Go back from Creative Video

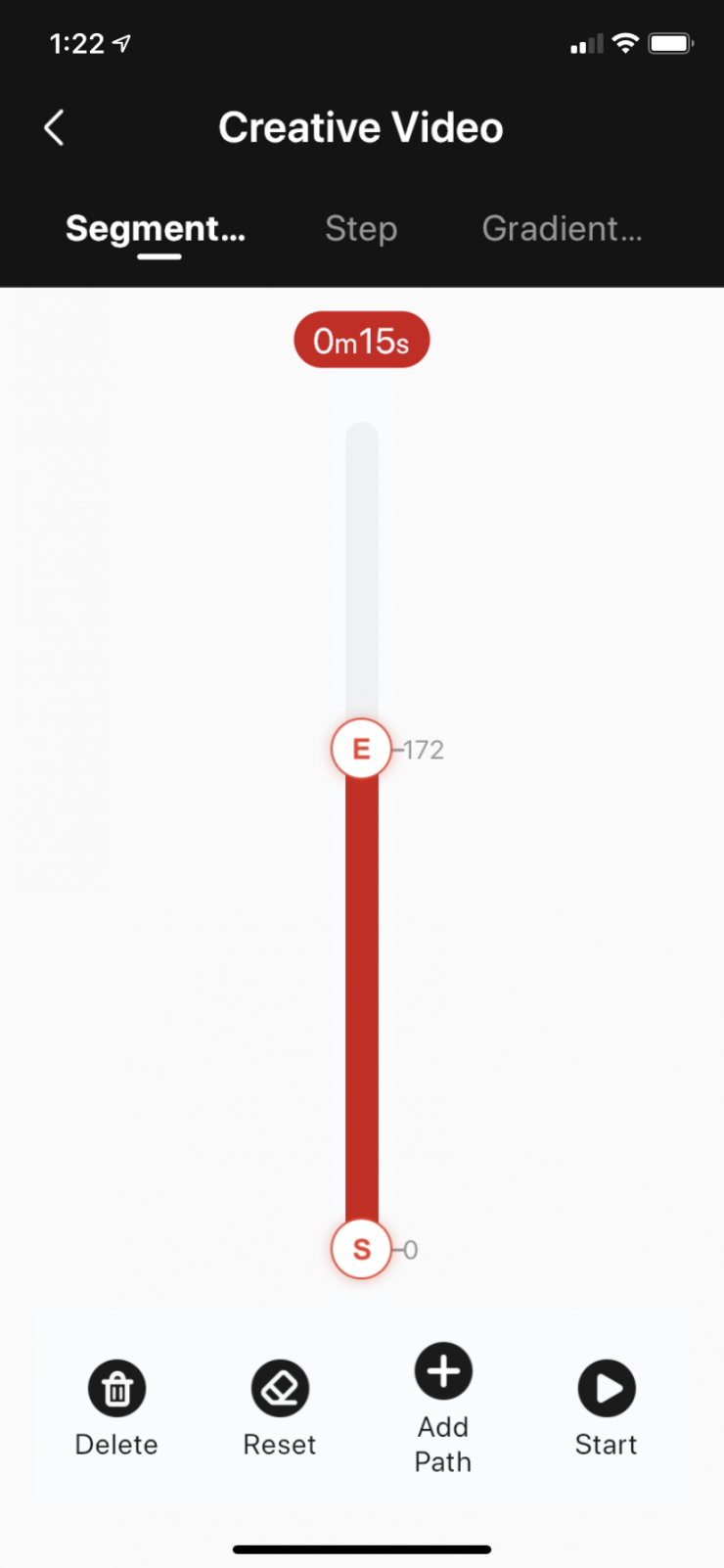(55, 128)
